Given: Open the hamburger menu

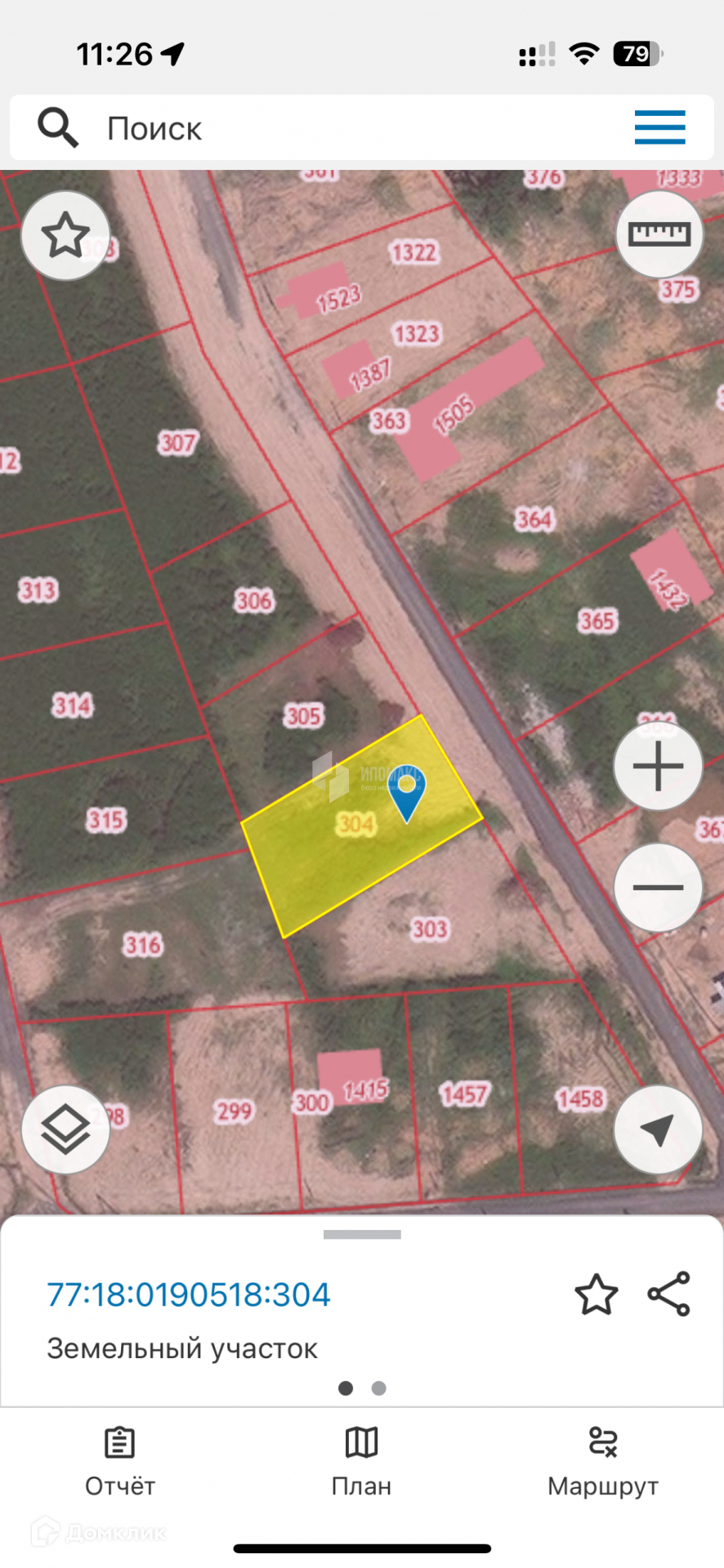Looking at the screenshot, I should click(x=659, y=127).
